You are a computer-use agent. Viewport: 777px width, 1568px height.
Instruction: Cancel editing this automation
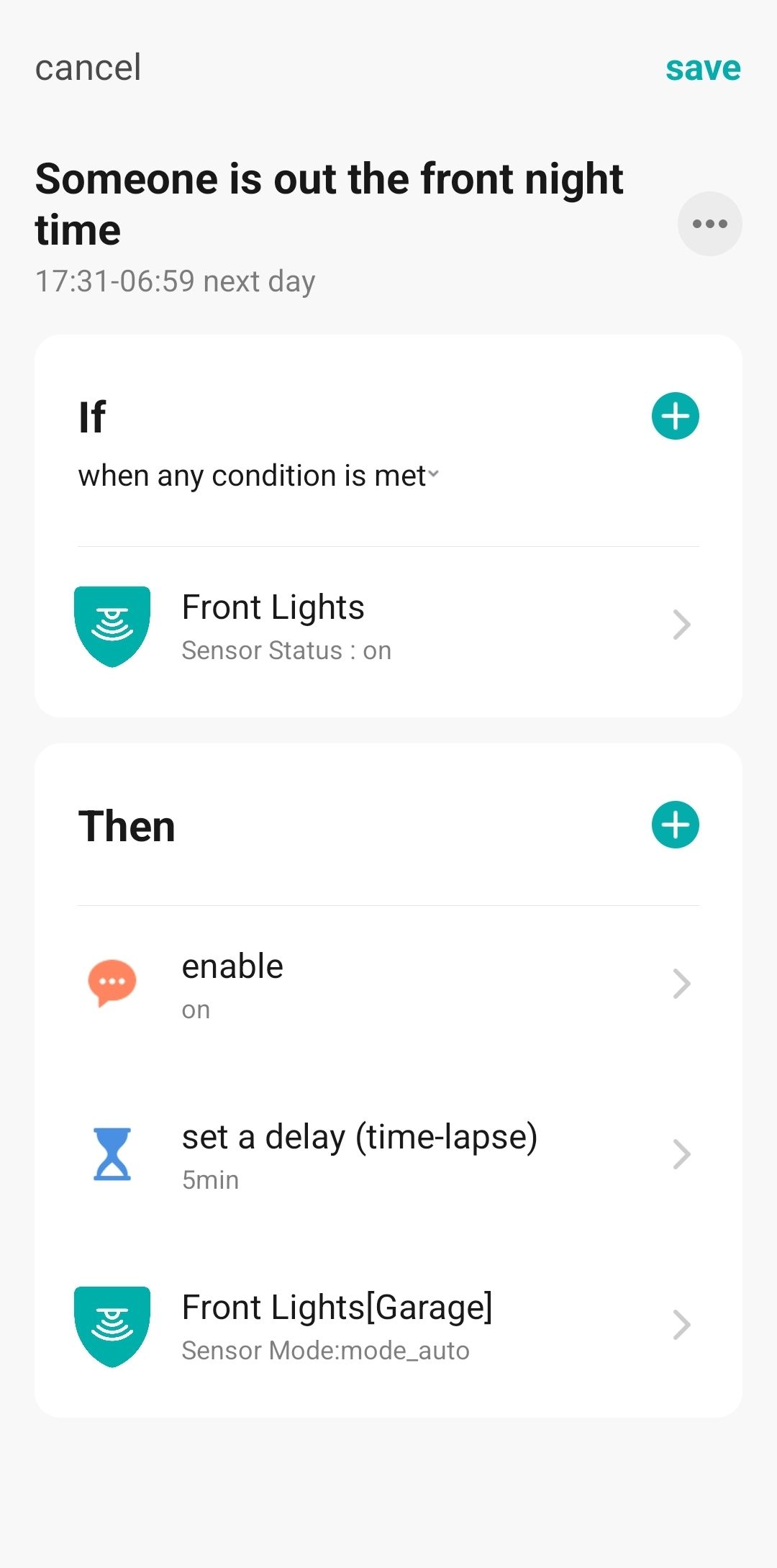(x=87, y=68)
